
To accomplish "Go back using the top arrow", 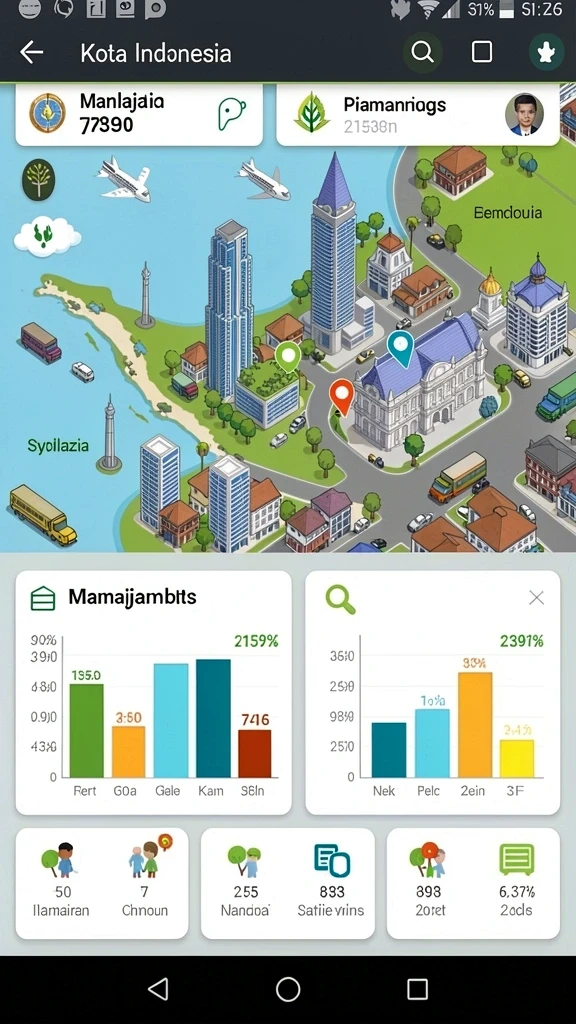I will pos(31,52).
